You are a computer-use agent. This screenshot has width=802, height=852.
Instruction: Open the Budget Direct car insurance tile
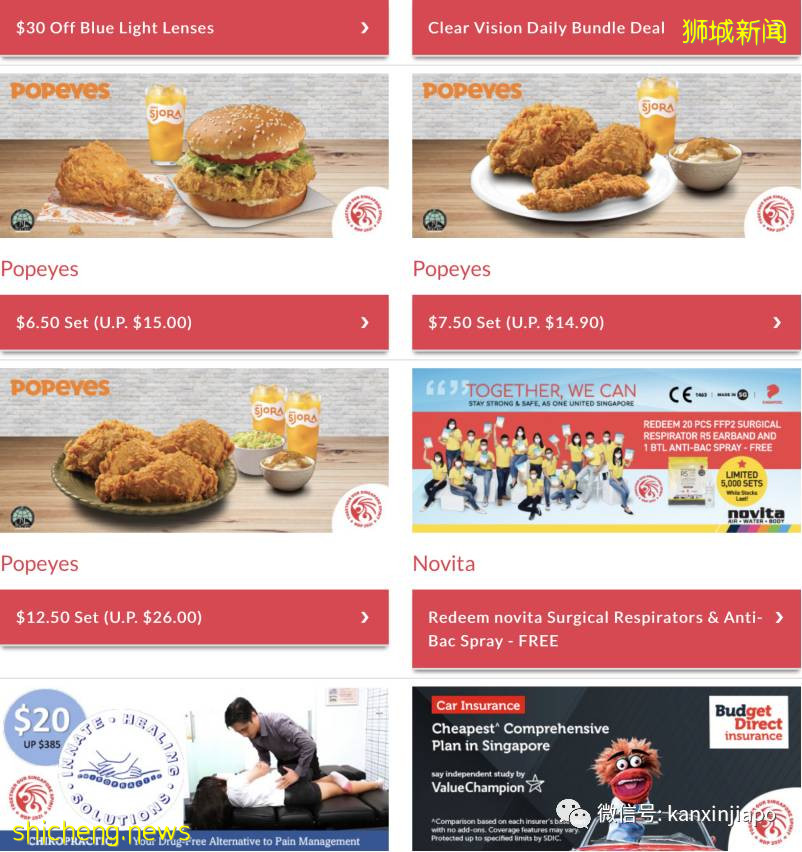606,768
